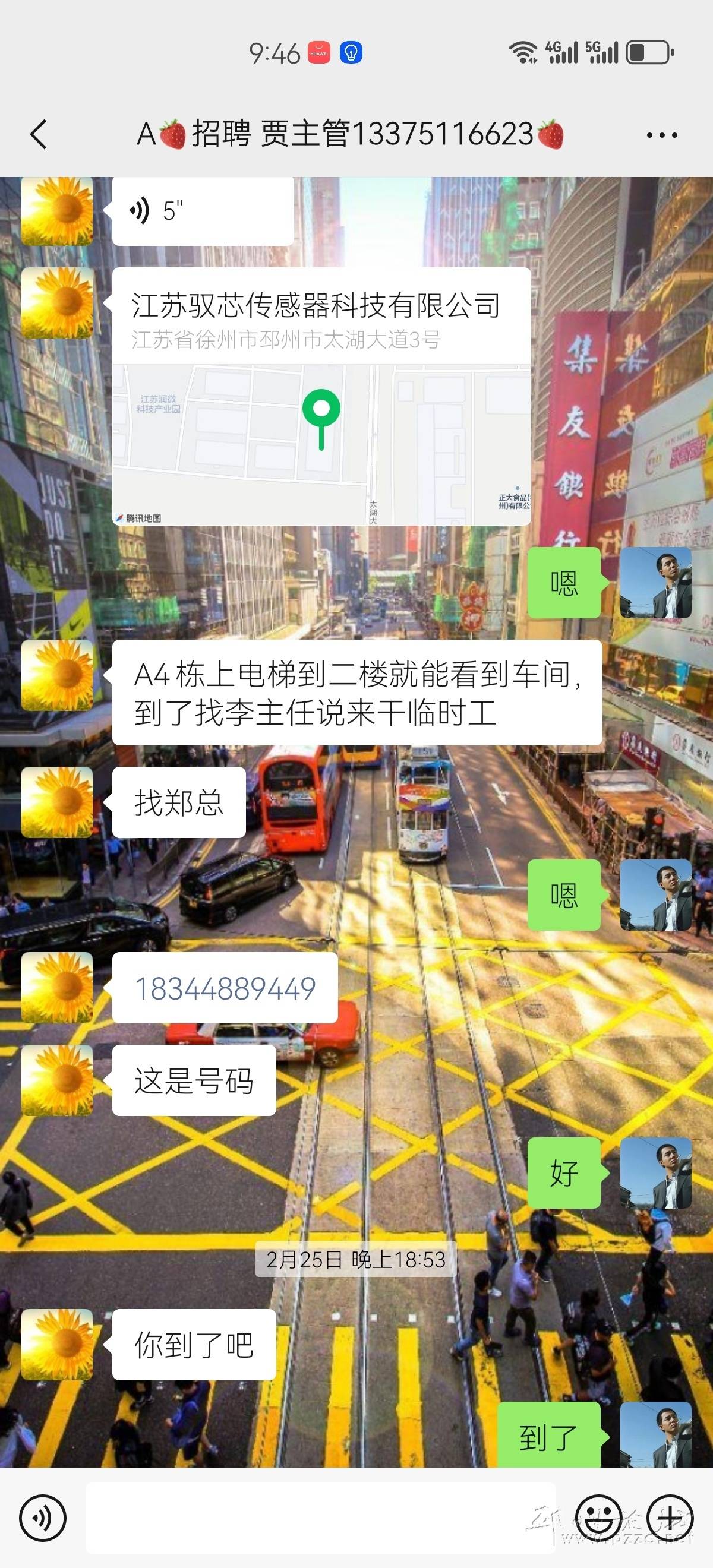Open the emoji picker

tap(598, 1518)
